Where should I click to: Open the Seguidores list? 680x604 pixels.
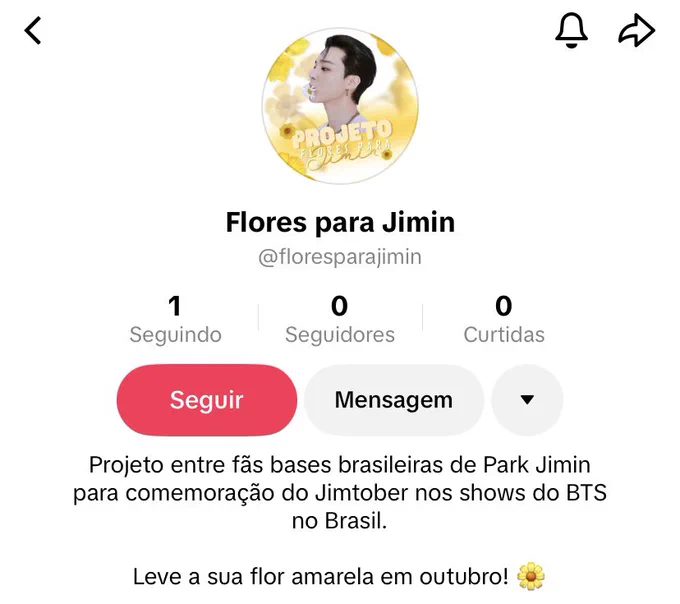pos(340,320)
